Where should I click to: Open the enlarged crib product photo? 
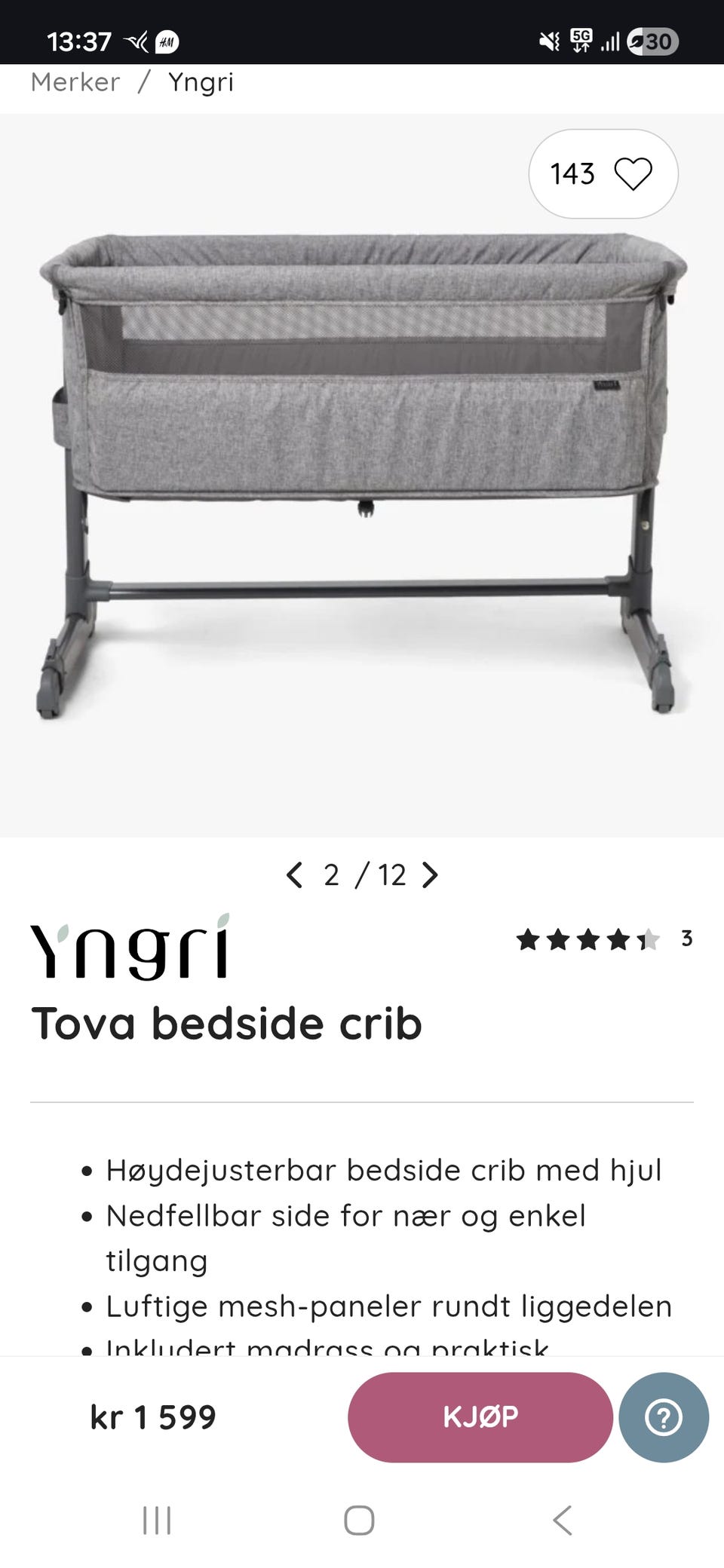(x=362, y=476)
